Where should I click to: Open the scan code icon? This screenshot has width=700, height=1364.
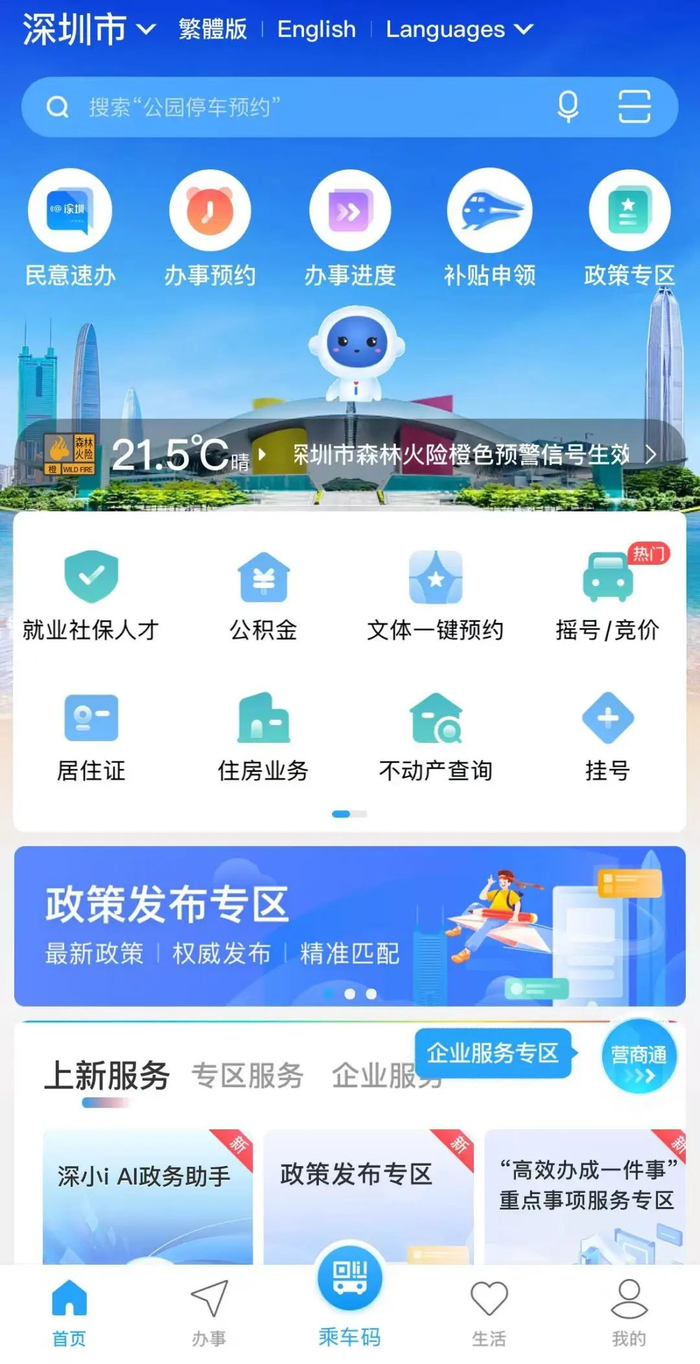pos(634,107)
